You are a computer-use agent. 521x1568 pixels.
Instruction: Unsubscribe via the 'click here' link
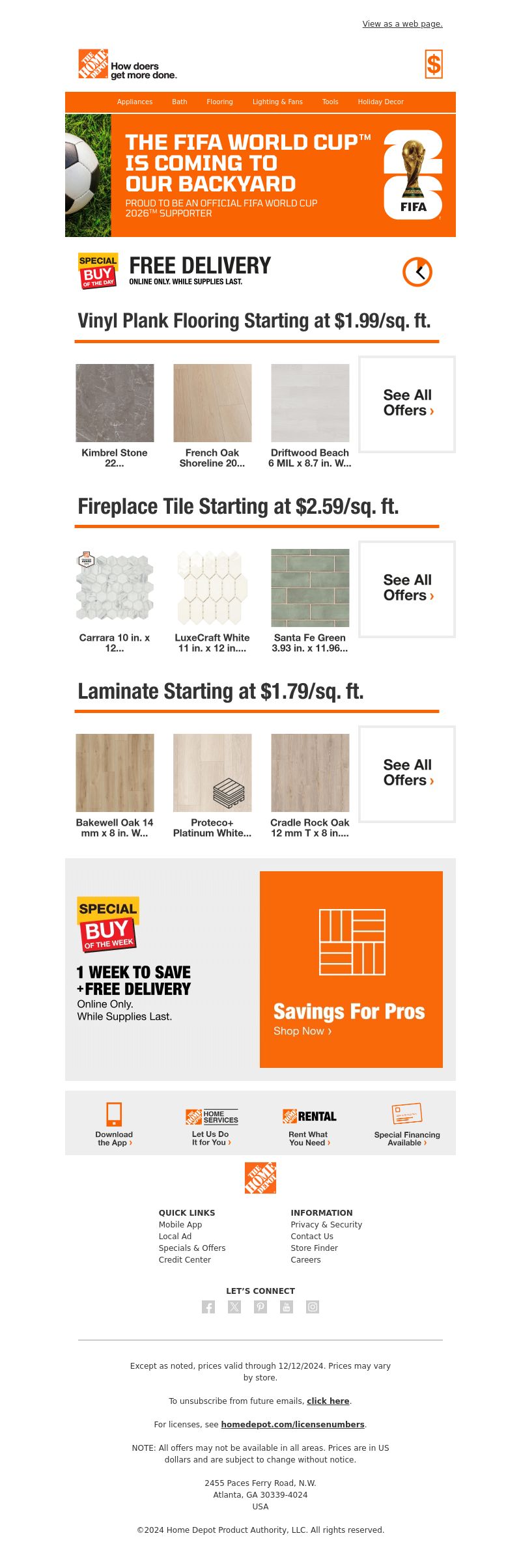coord(328,1401)
